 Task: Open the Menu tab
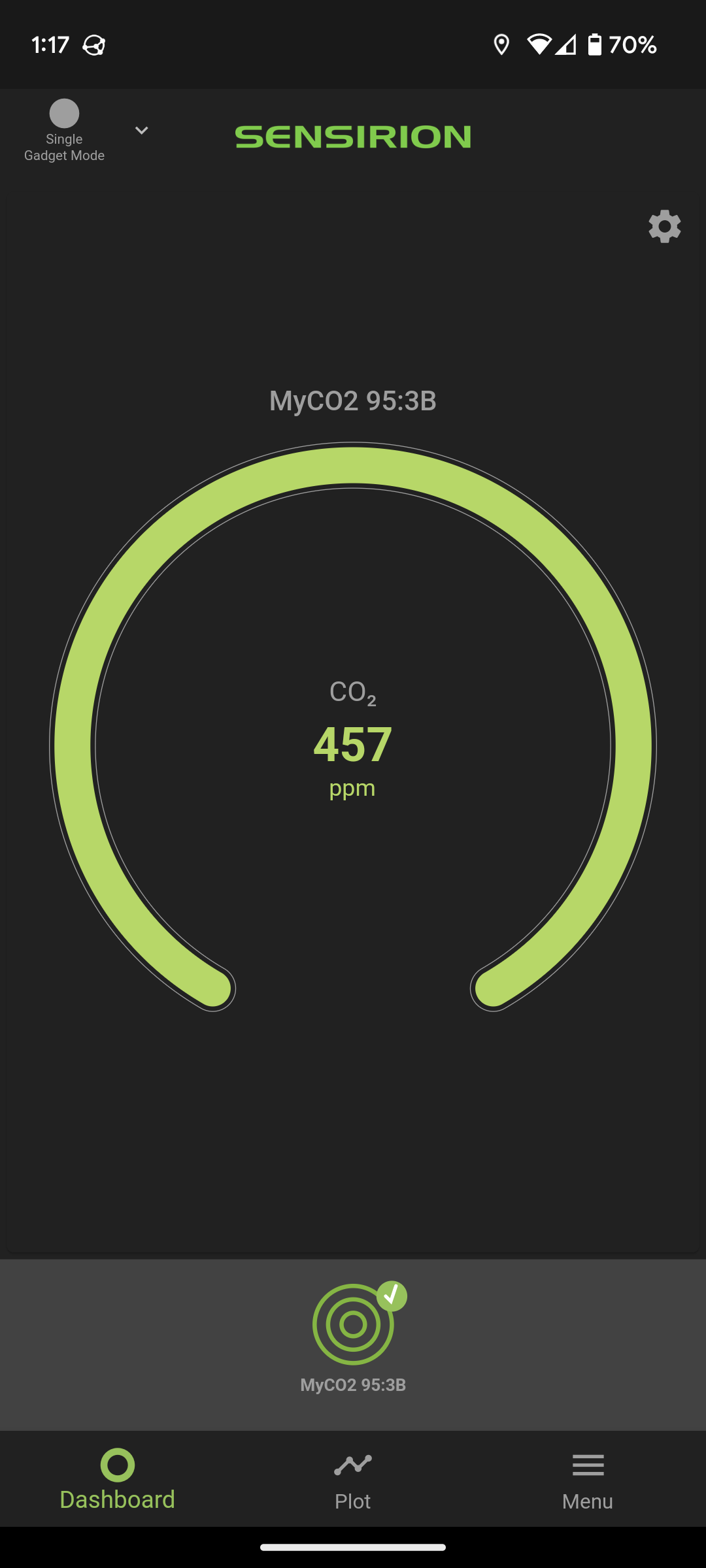[586, 1483]
